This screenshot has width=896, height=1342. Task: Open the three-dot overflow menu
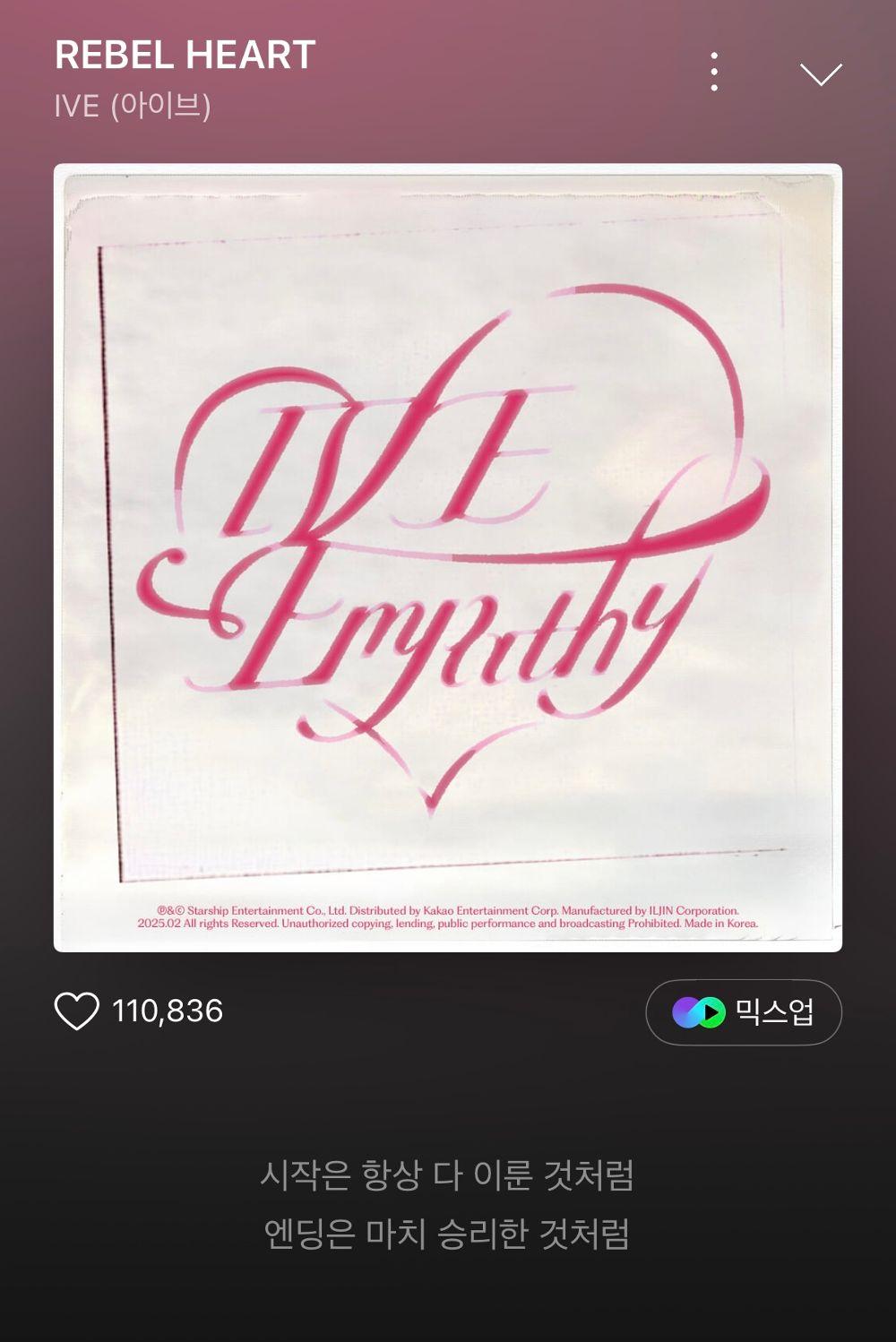point(714,72)
